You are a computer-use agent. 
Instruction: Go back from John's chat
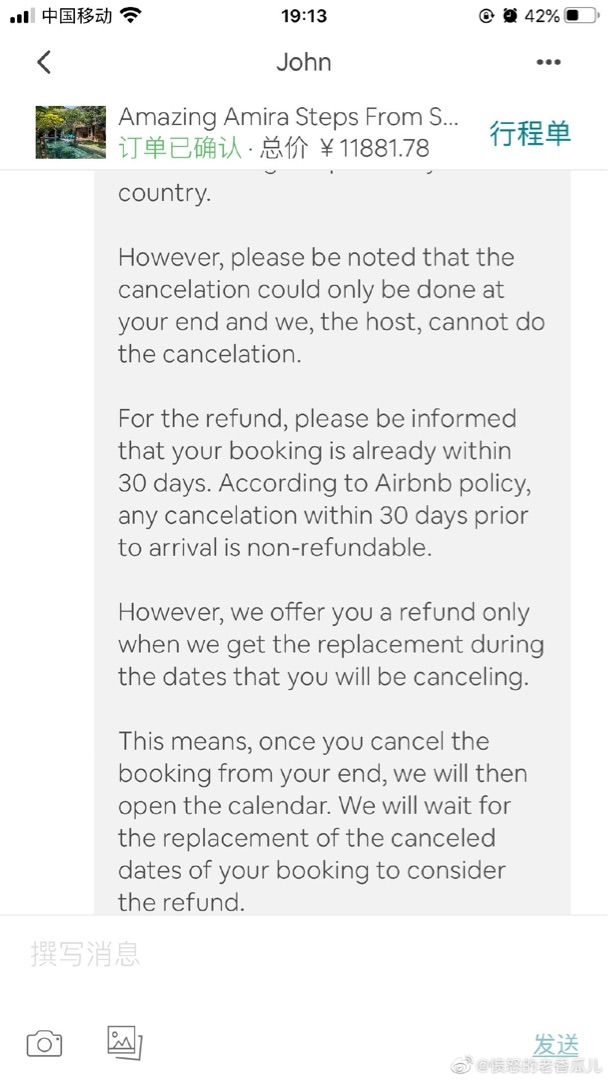click(x=44, y=62)
